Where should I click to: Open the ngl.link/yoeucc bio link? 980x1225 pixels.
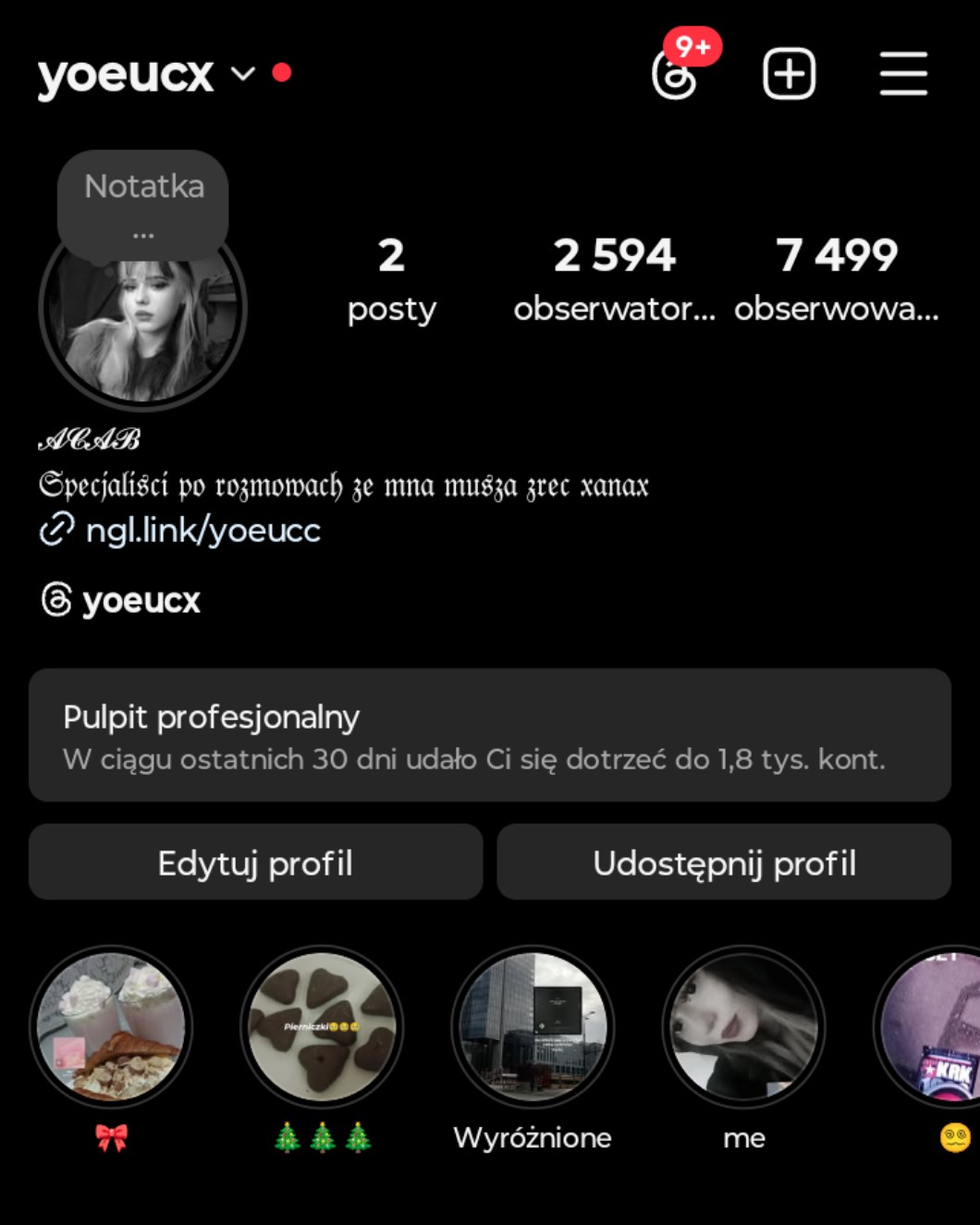click(x=202, y=531)
